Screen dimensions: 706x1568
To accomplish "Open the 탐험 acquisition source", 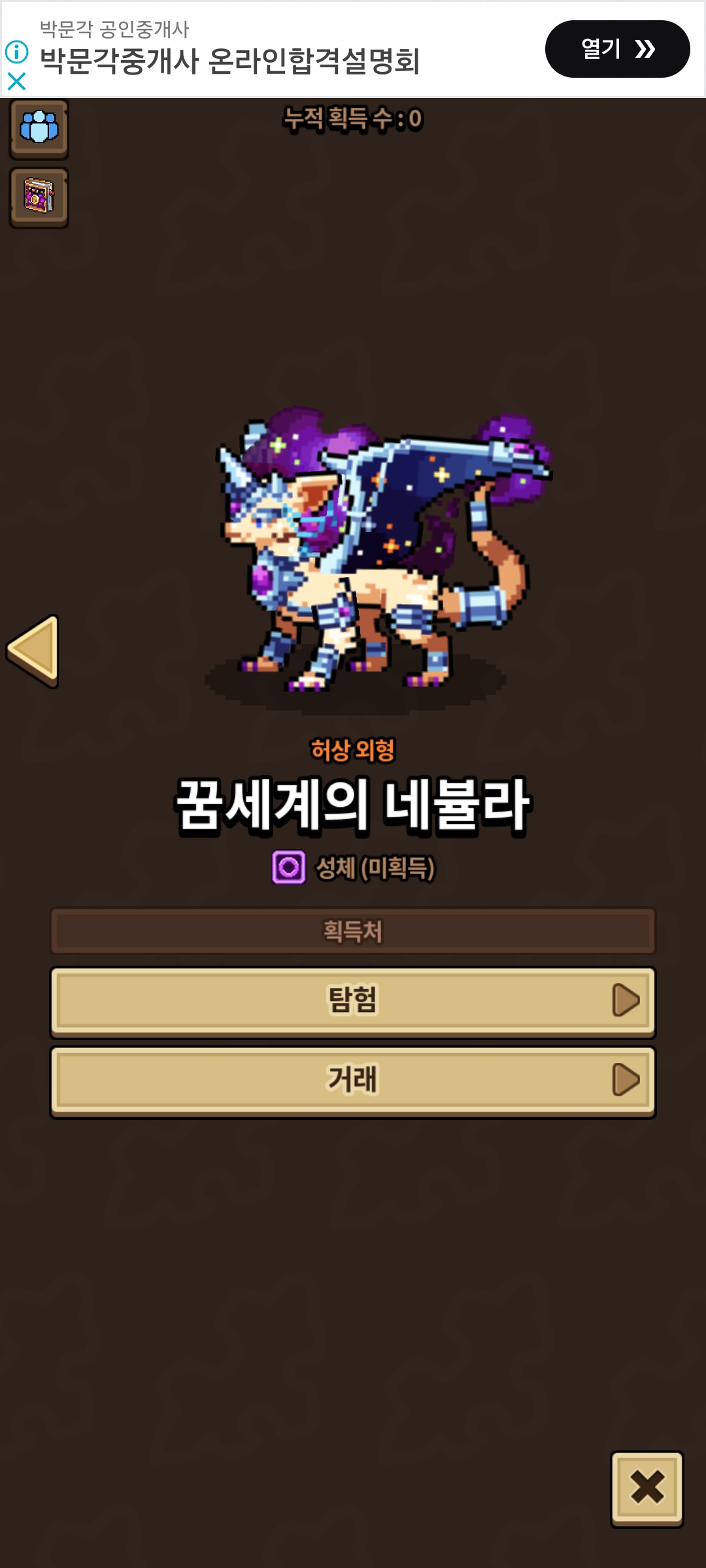I will click(x=353, y=1002).
